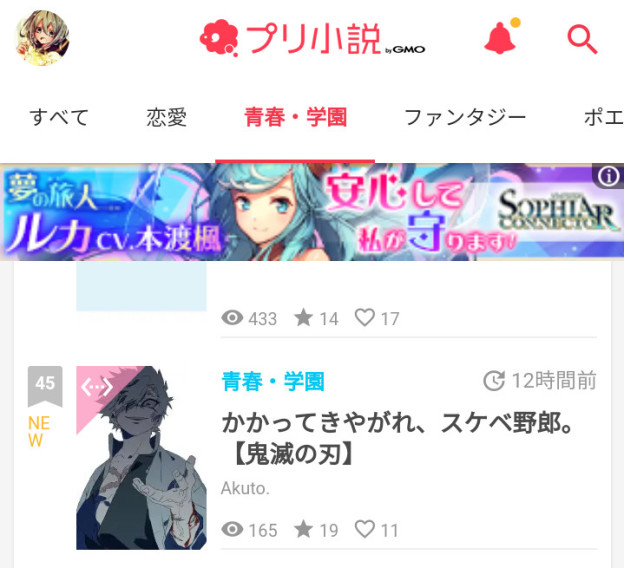The height and width of the screenshot is (568, 624).
Task: Open the search icon
Action: [x=582, y=39]
